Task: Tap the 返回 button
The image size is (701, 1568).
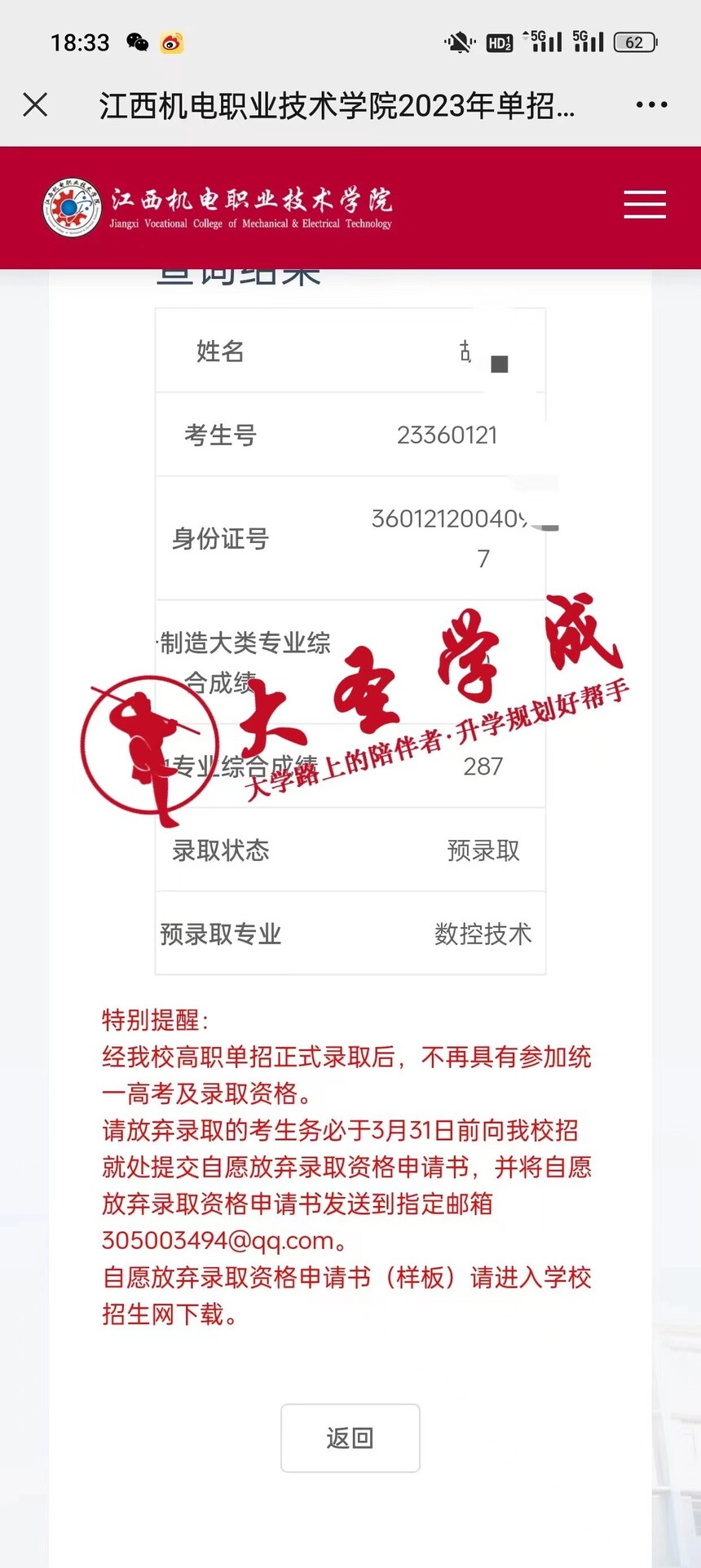Action: 350,1438
